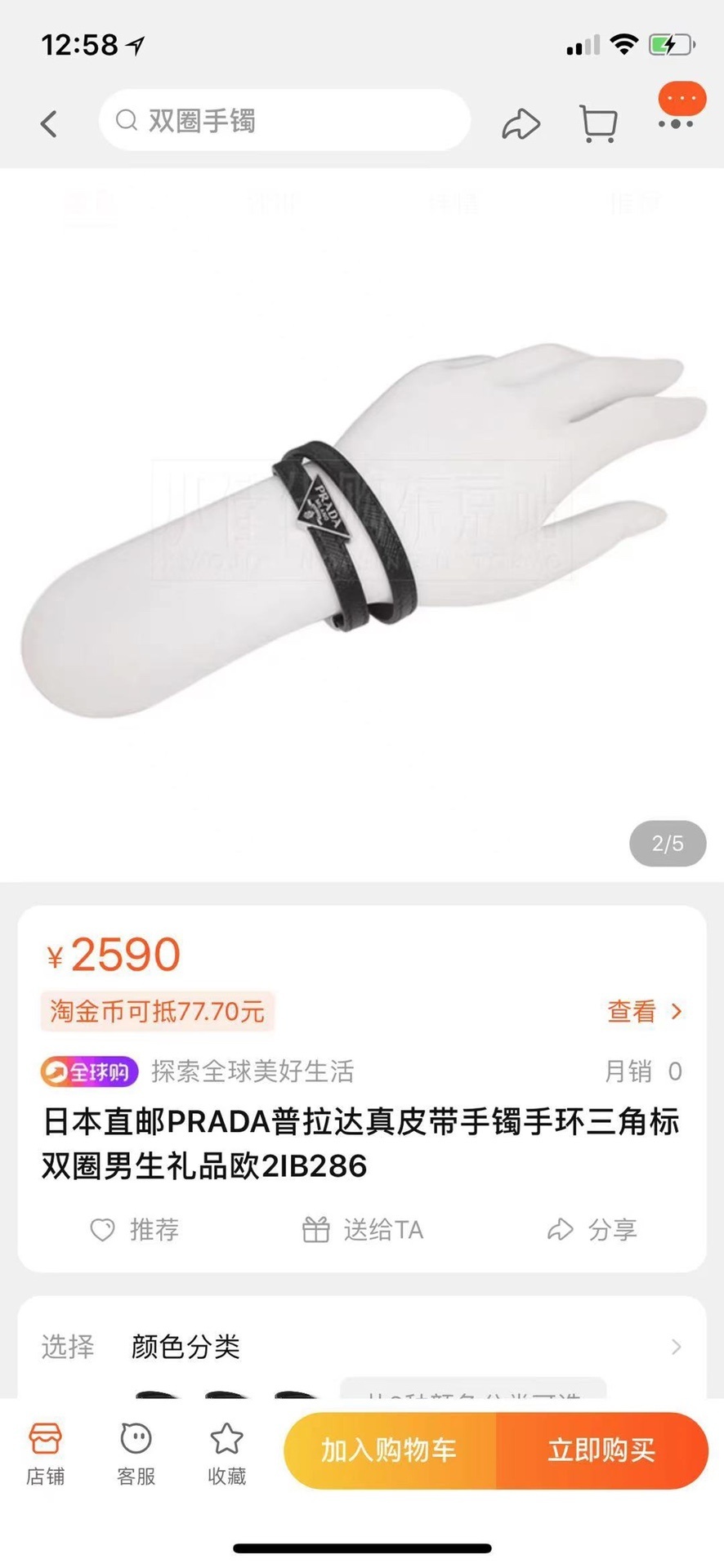Tap 分享 under the product title
724x1568 pixels.
pos(592,1229)
